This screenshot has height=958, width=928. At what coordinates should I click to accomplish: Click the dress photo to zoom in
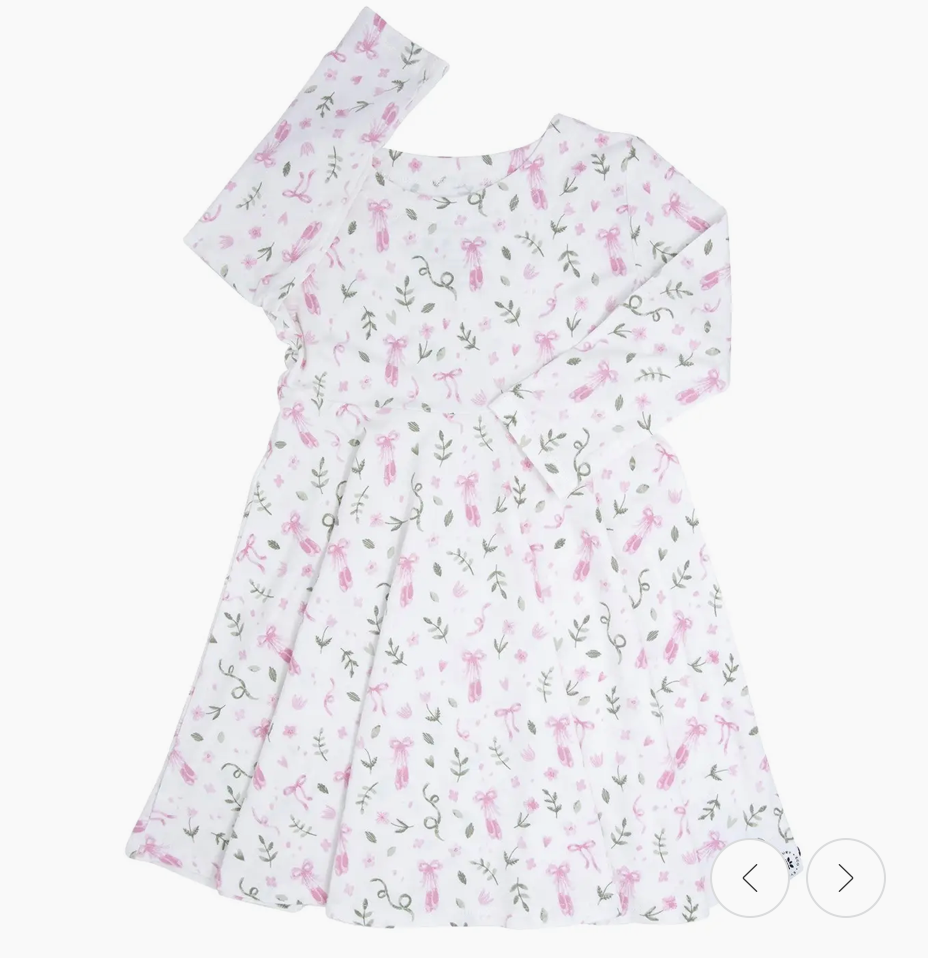point(450,500)
